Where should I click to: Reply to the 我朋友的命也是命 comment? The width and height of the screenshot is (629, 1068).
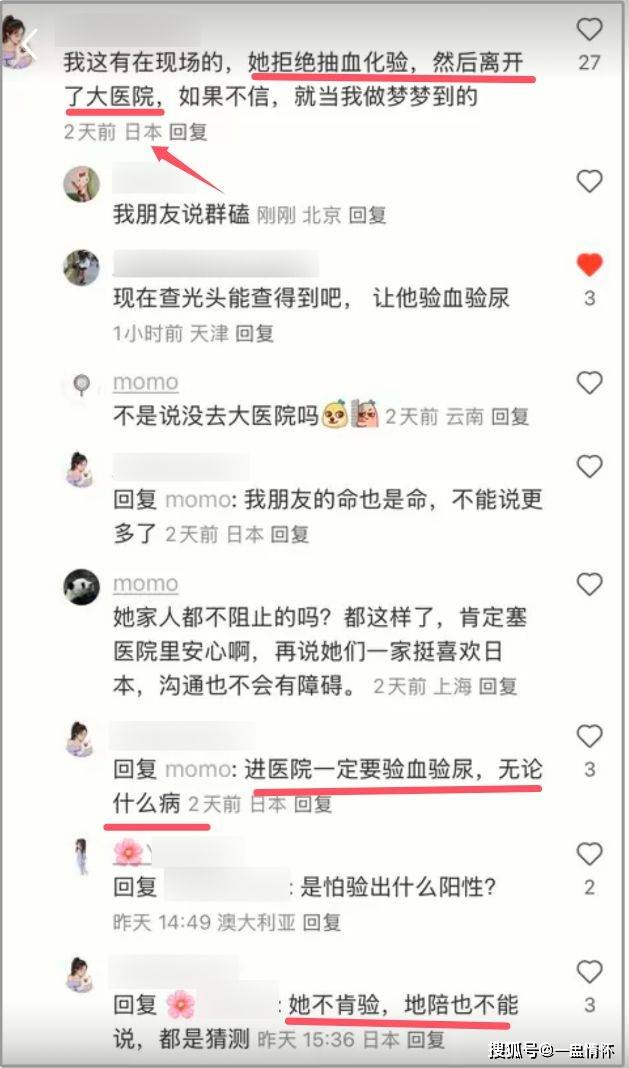(x=290, y=534)
